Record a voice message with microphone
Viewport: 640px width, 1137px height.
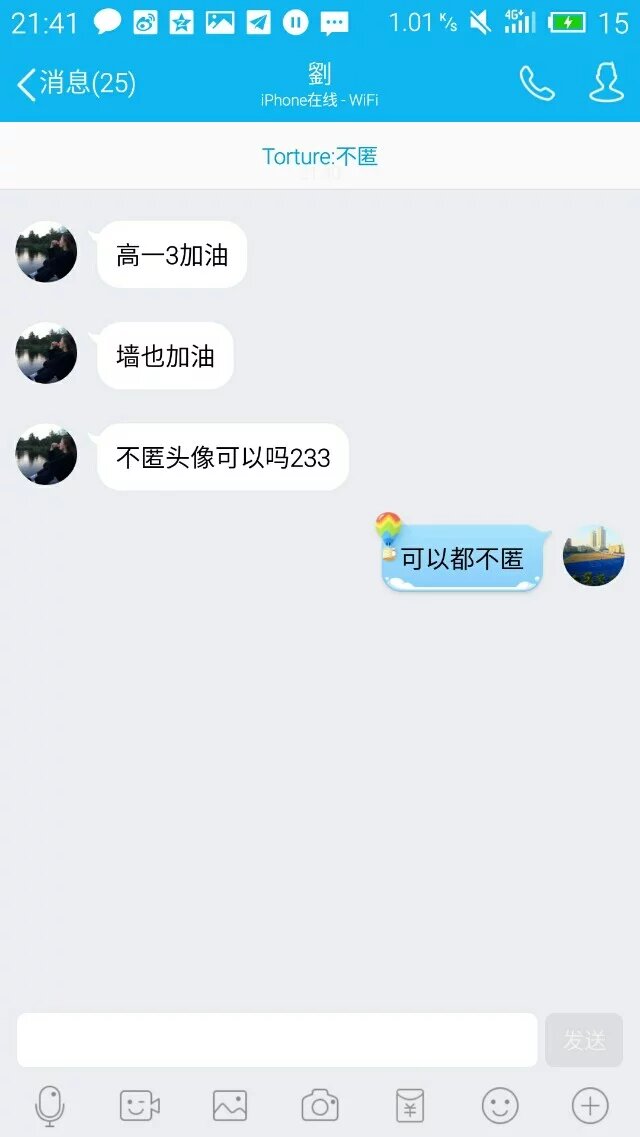point(50,1105)
